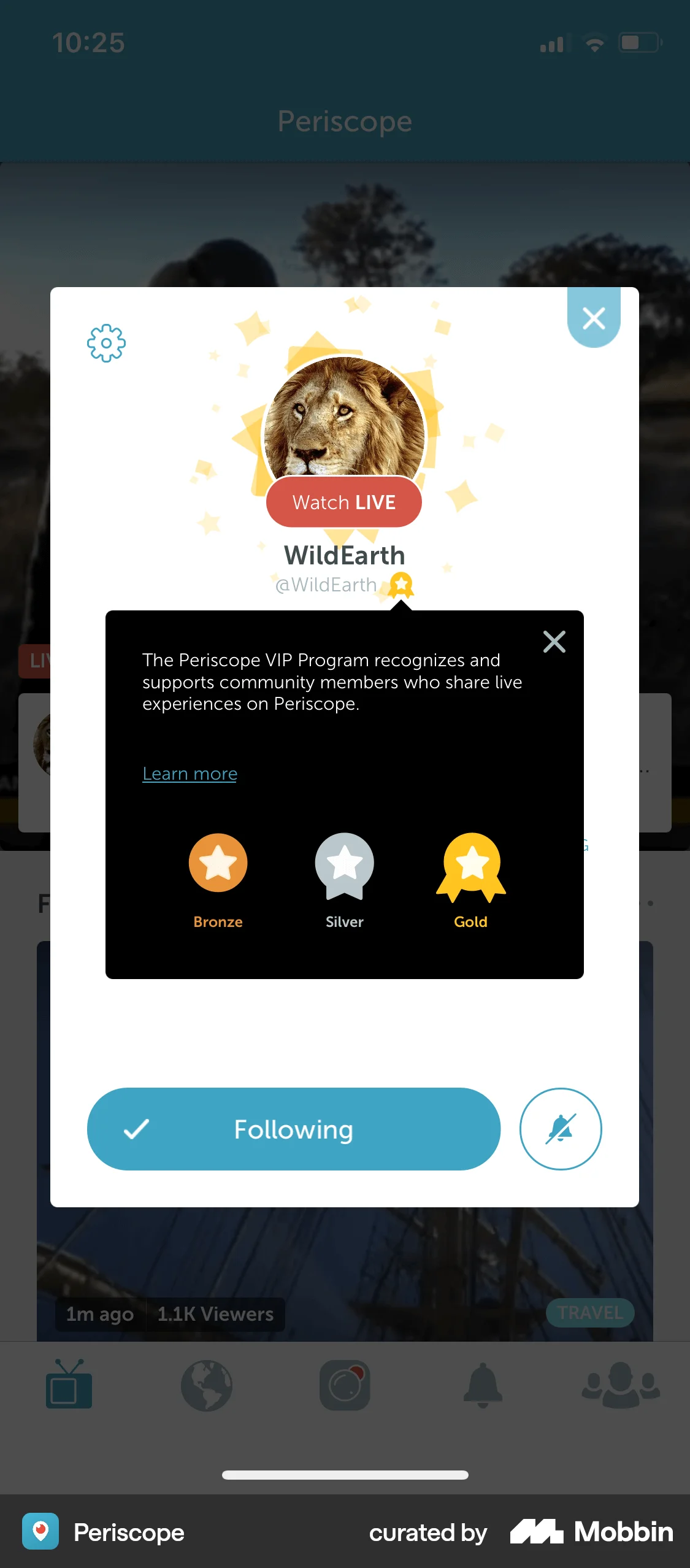Viewport: 690px width, 1568px height.
Task: Toggle Following to unfollow WildEarth
Action: tap(293, 1129)
